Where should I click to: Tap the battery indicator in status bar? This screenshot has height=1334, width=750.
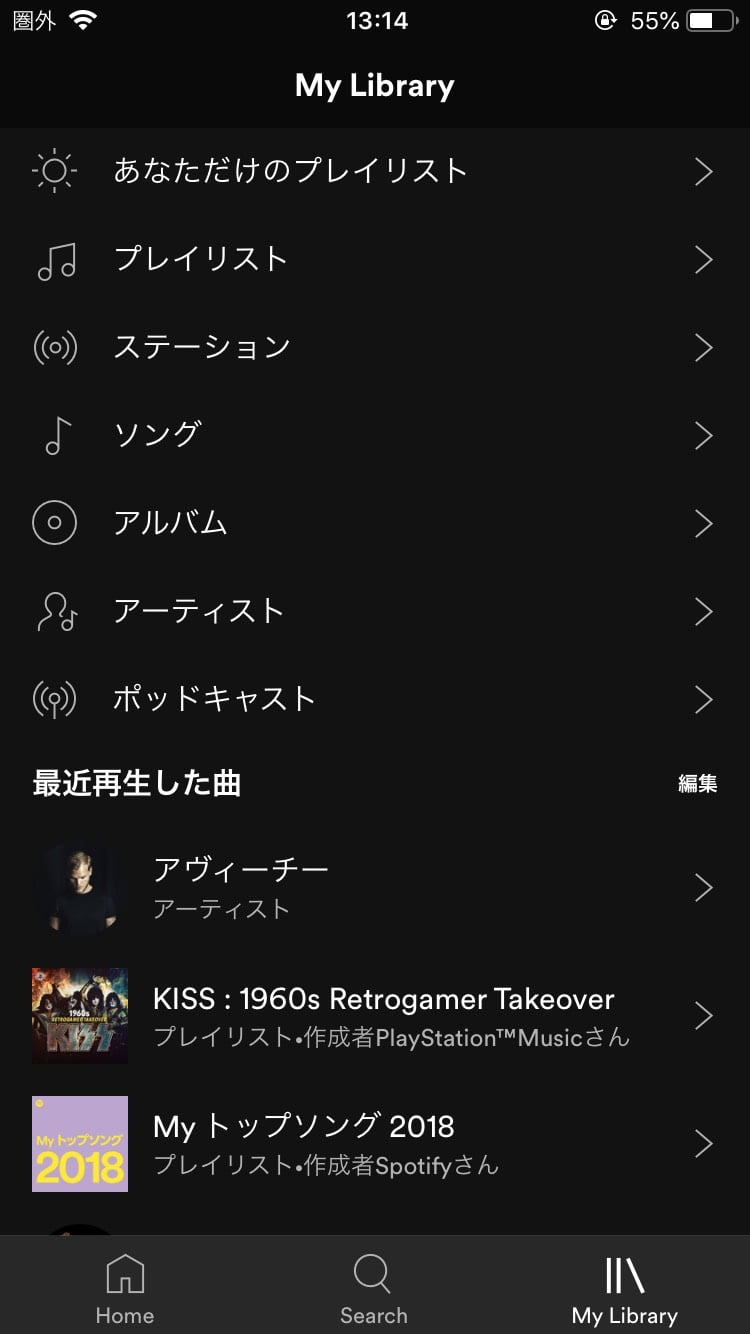(710, 18)
